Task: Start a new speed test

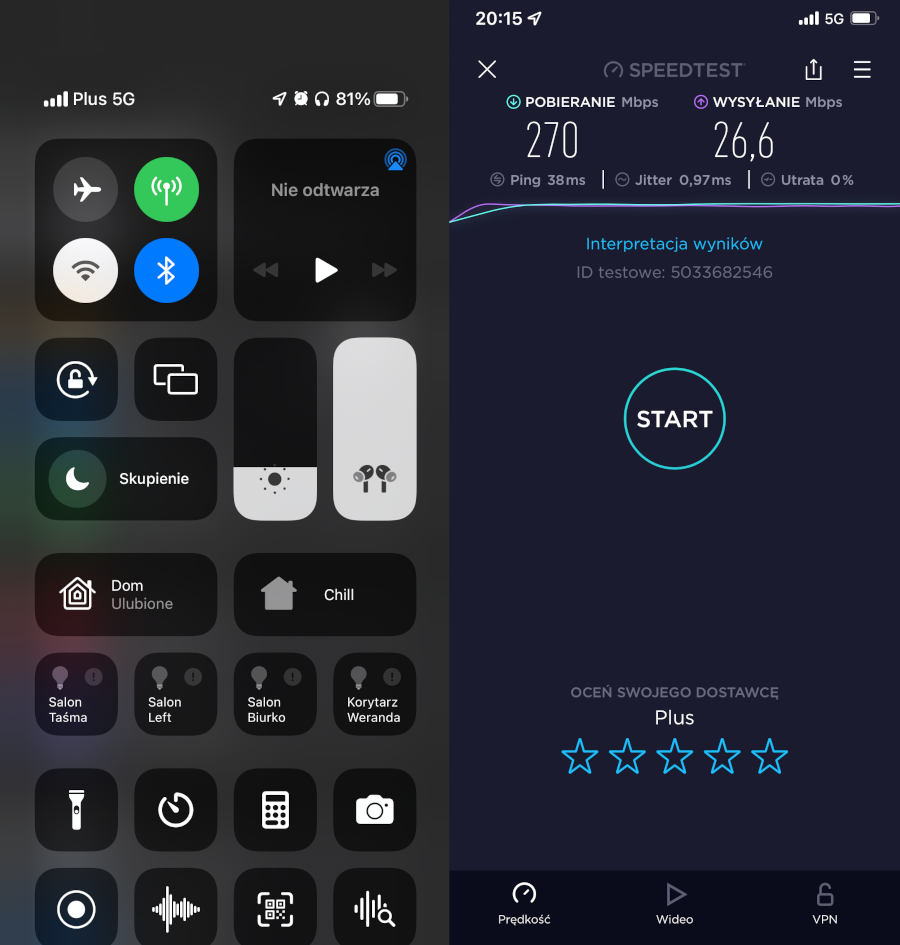Action: 674,419
